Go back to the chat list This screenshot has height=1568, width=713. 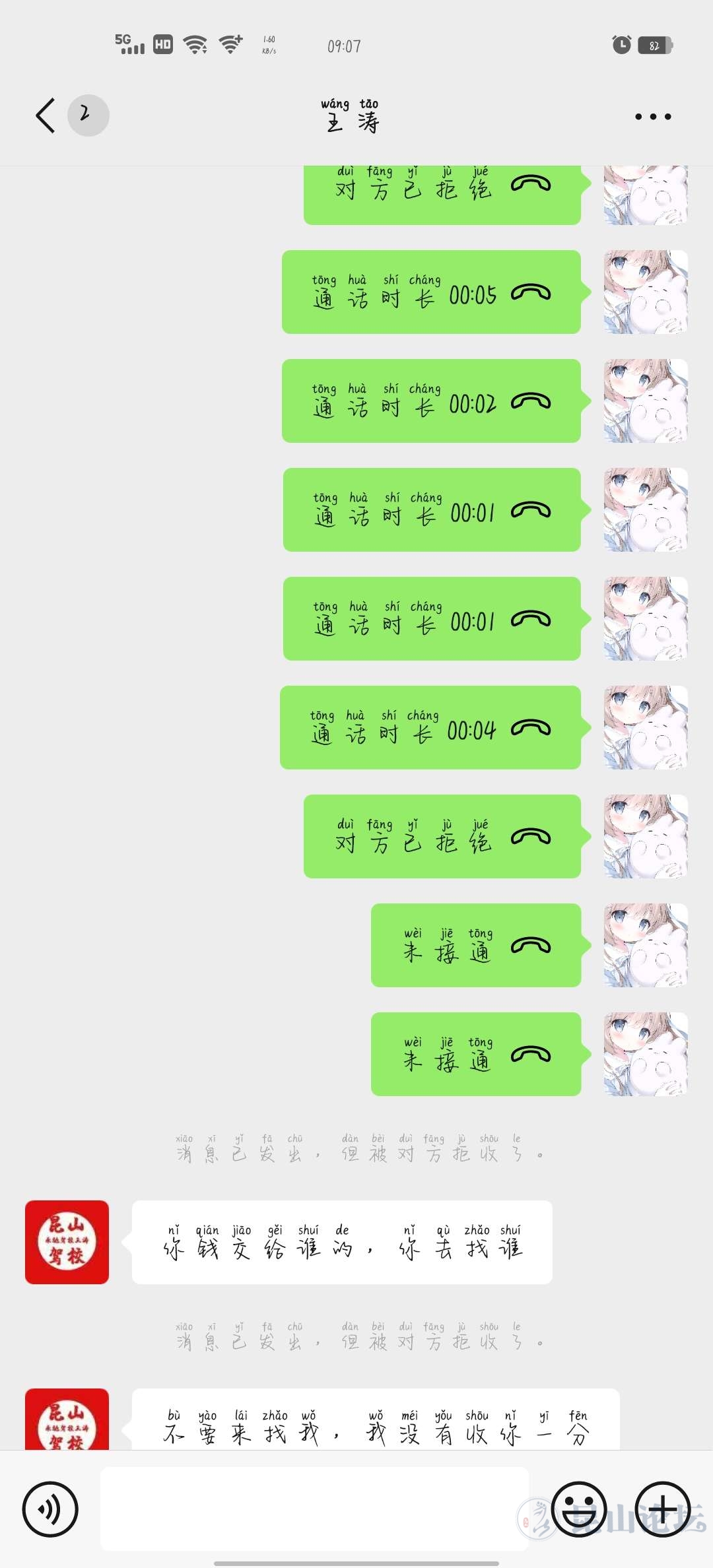point(45,116)
